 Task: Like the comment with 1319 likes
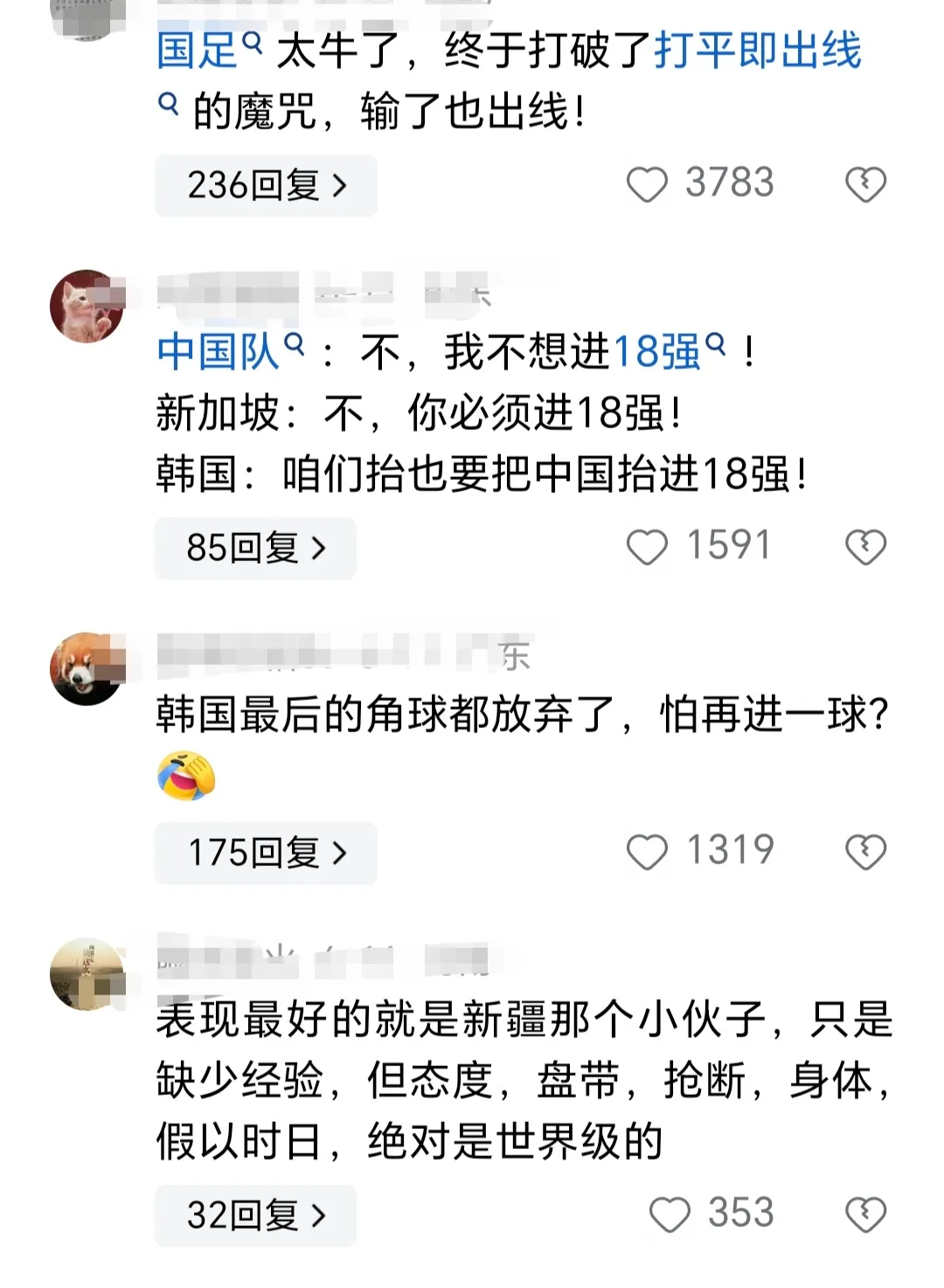(x=647, y=852)
